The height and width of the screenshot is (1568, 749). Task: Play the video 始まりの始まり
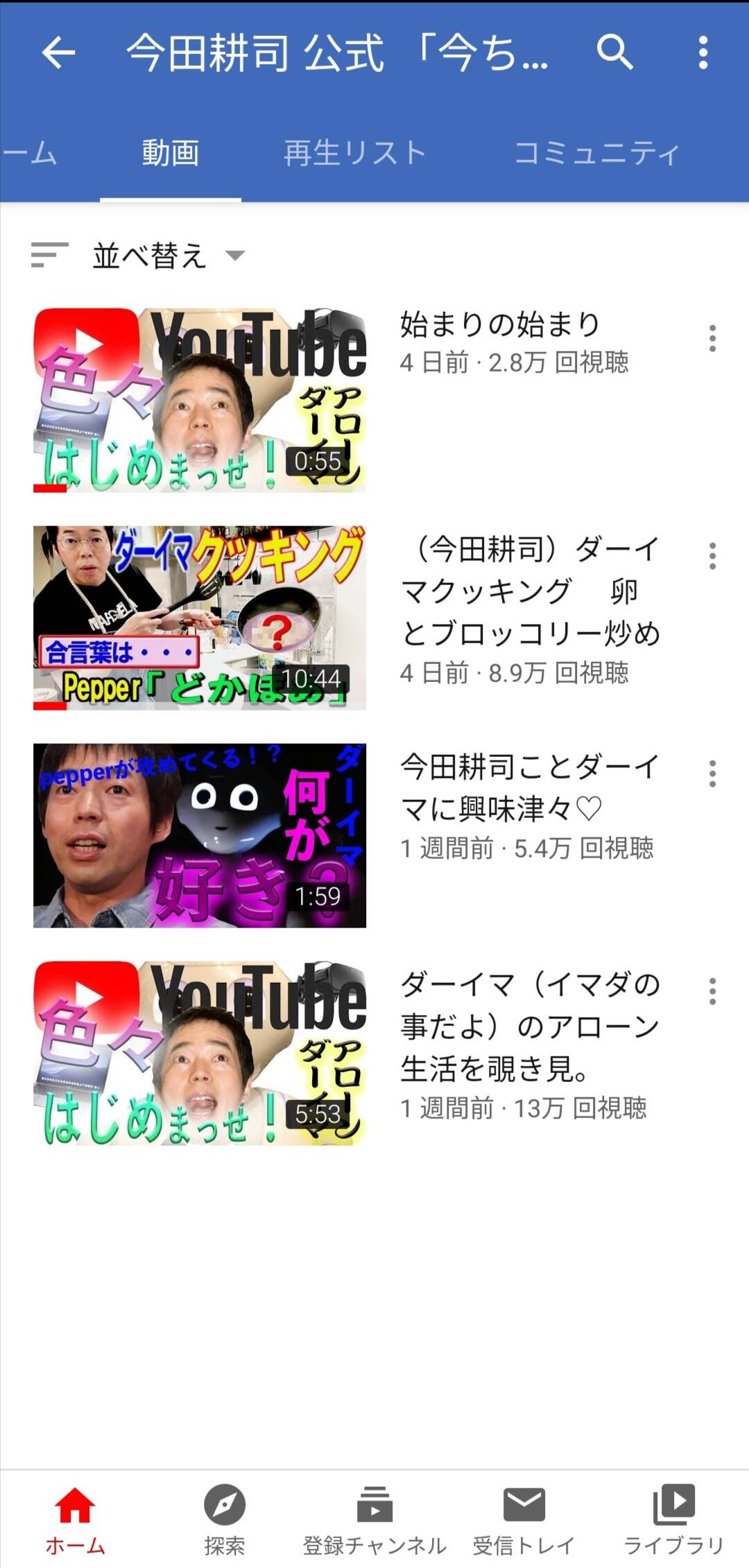[x=200, y=400]
